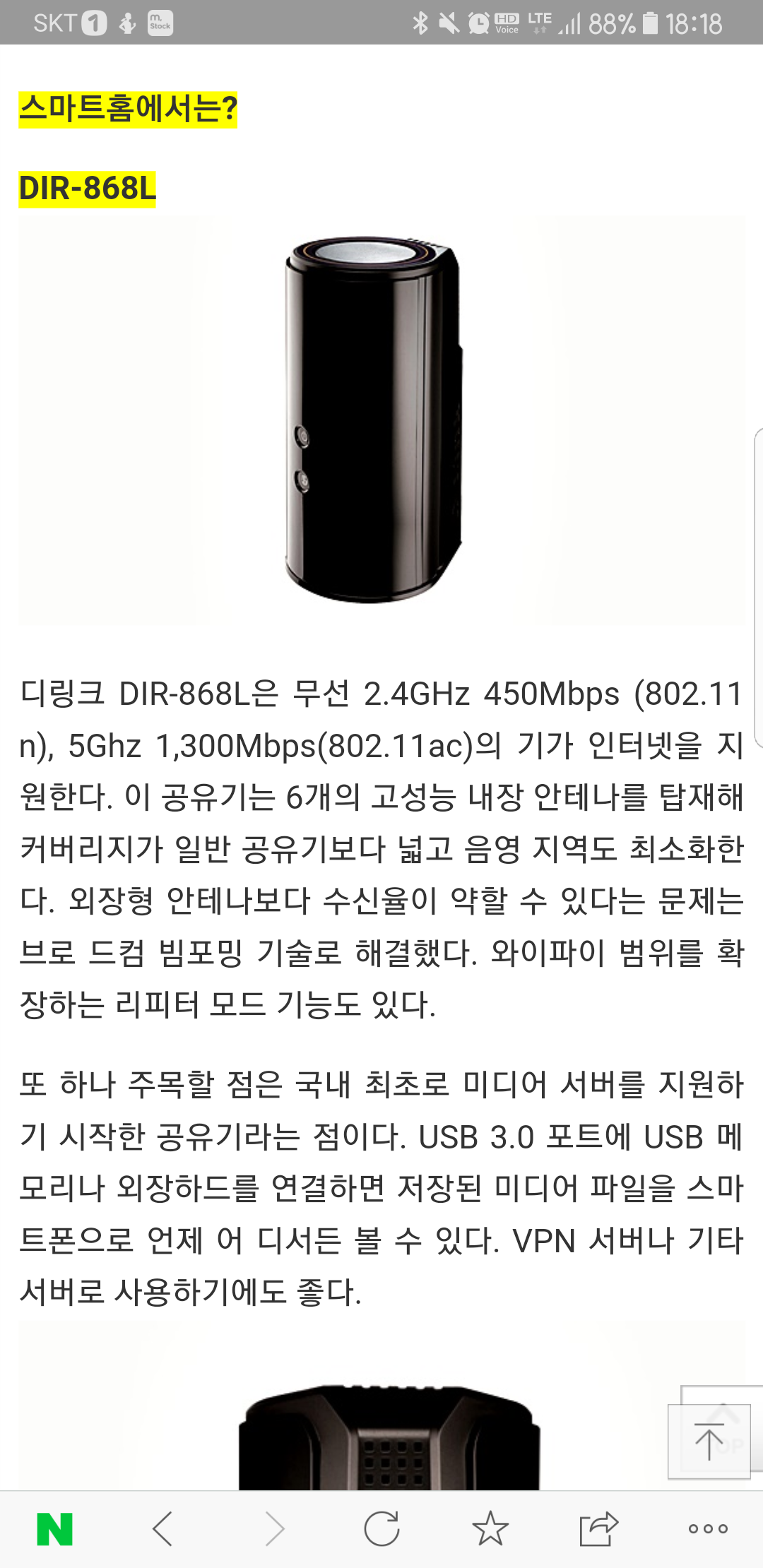The height and width of the screenshot is (1568, 763).
Task: Go forward to the next page
Action: coord(274,1529)
